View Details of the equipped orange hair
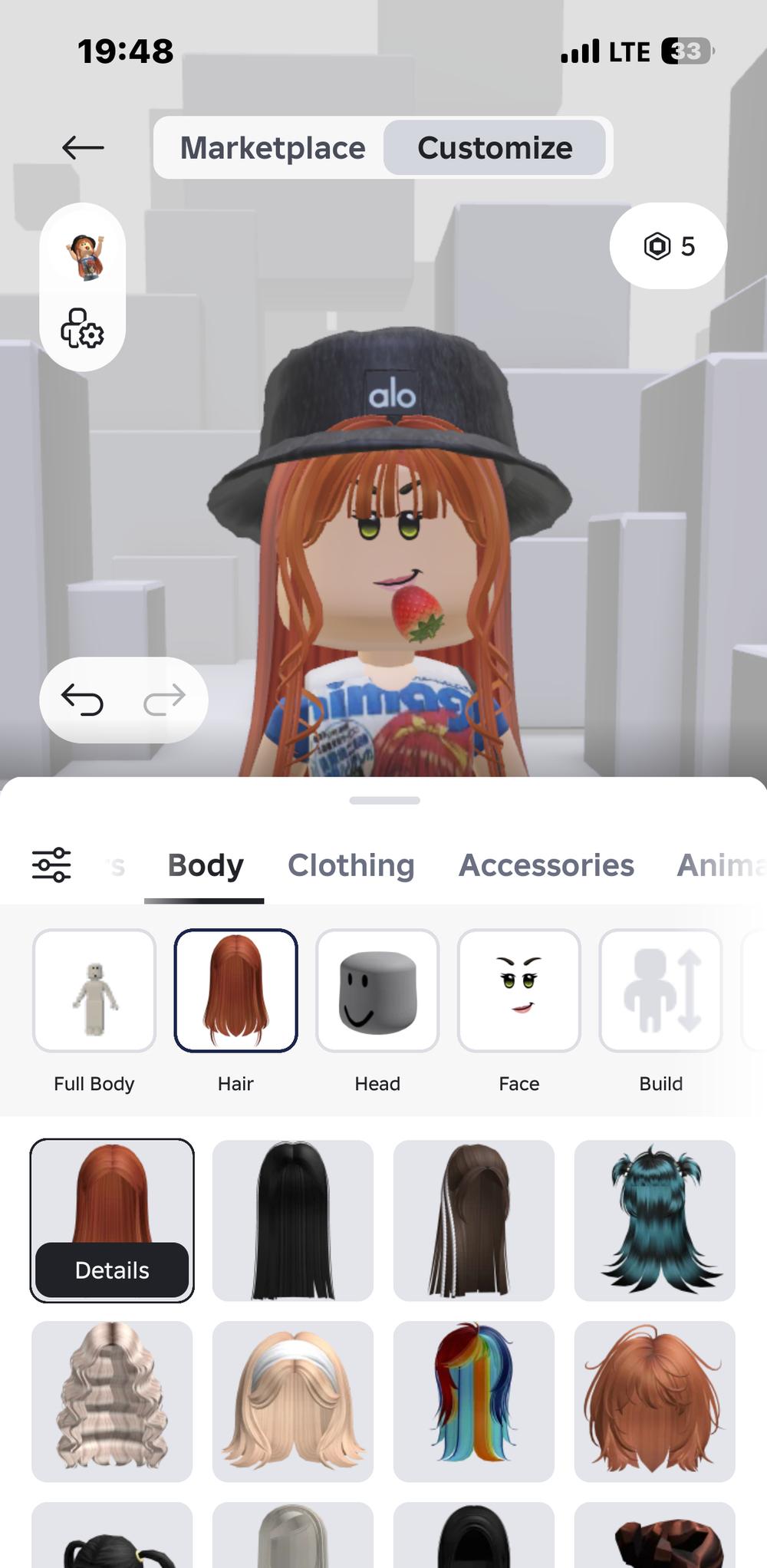Image resolution: width=767 pixels, height=1568 pixels. [112, 1270]
